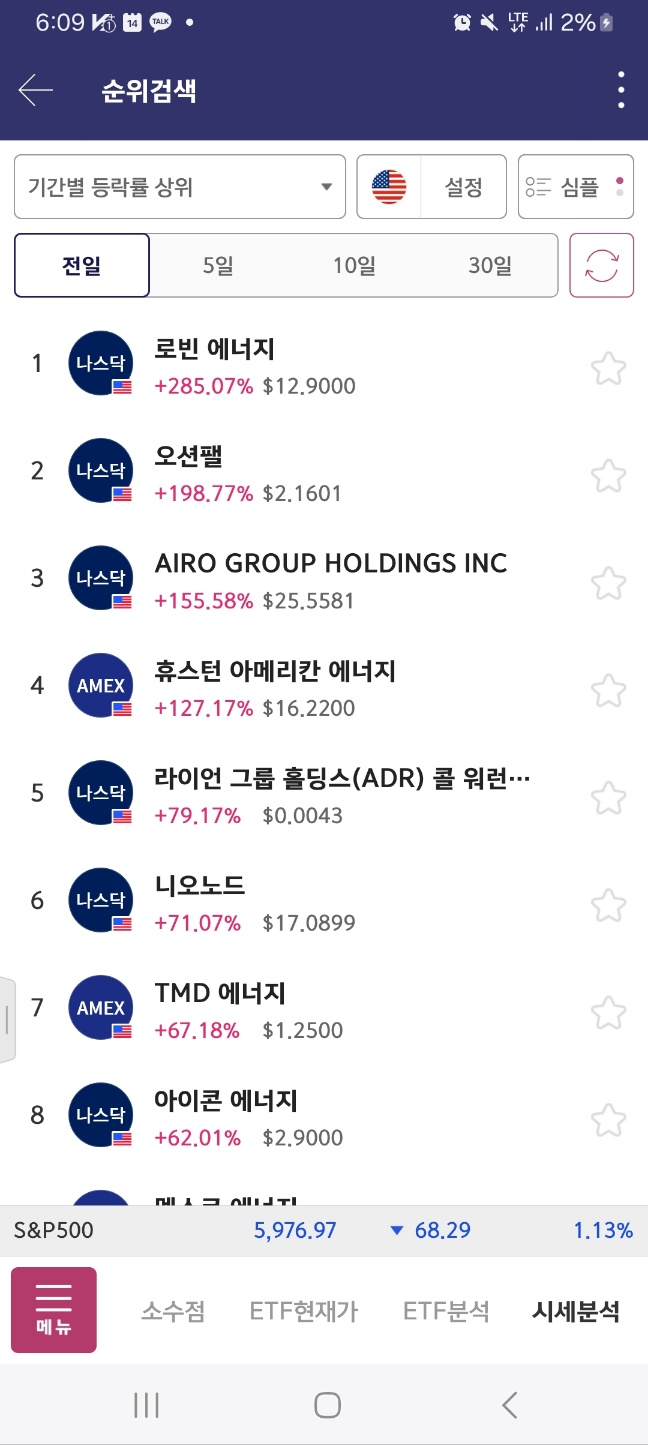Screen dimensions: 648x1445
Task: Open the 소수점 tab
Action: click(173, 1311)
